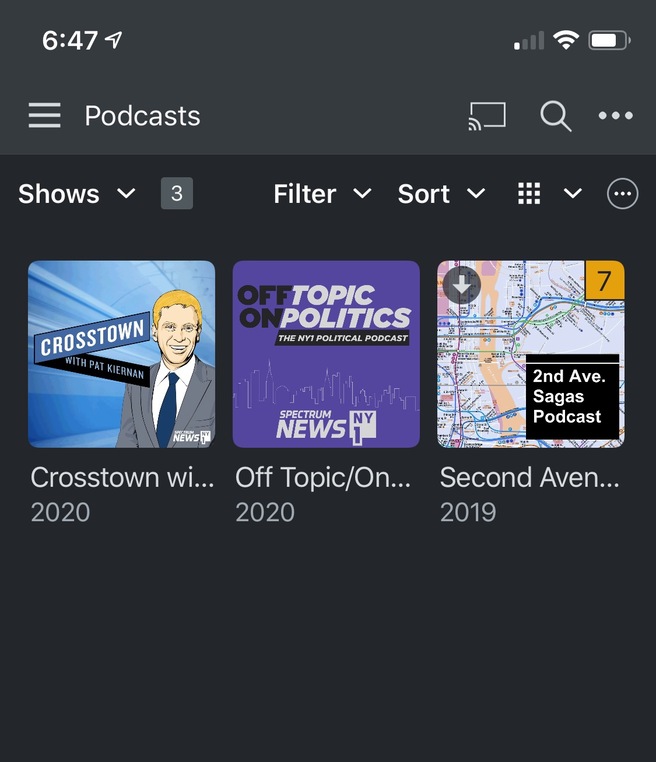
Task: Open Crosstown with Pat Kiernan podcast
Action: tap(121, 354)
